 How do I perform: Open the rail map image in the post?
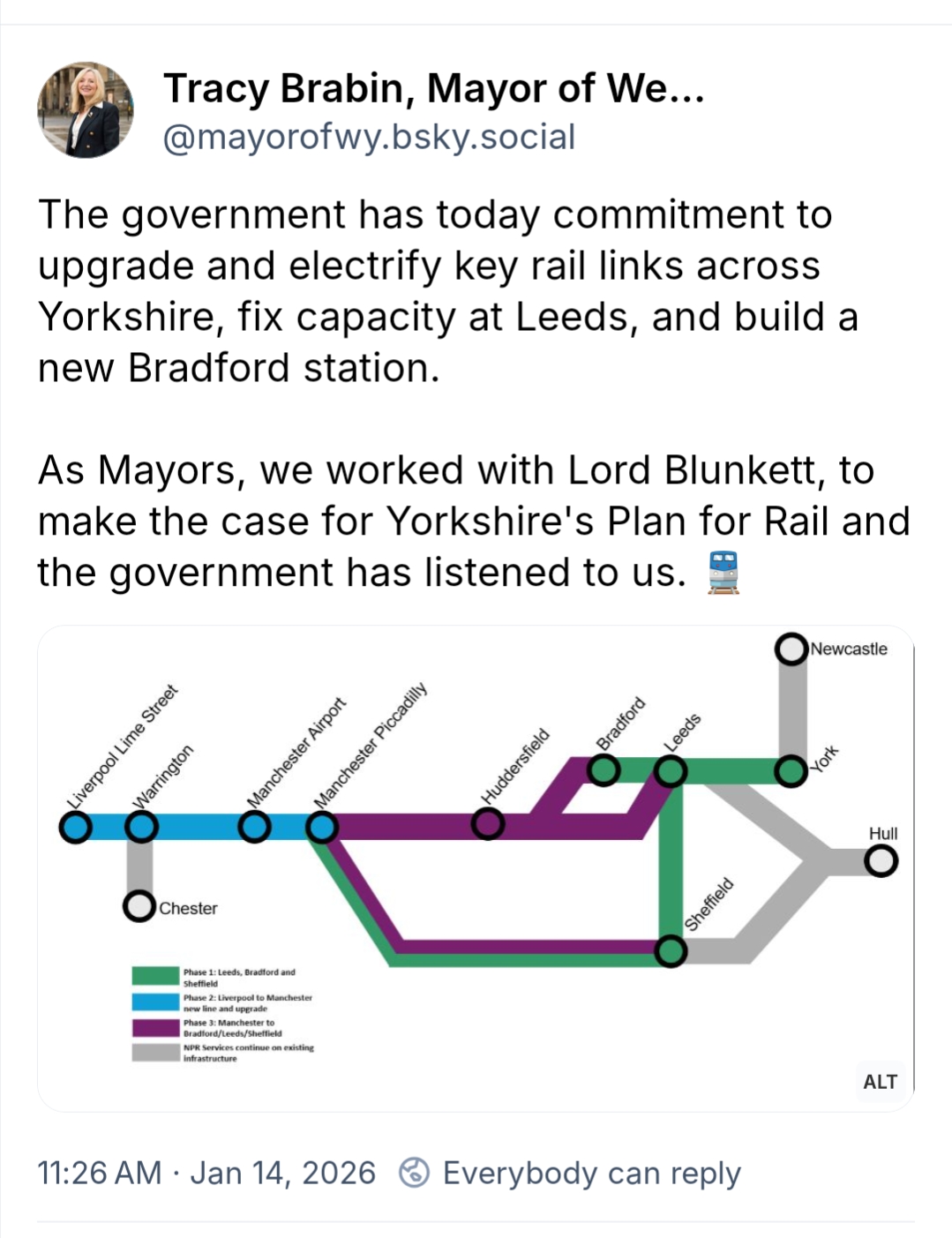pos(475,867)
